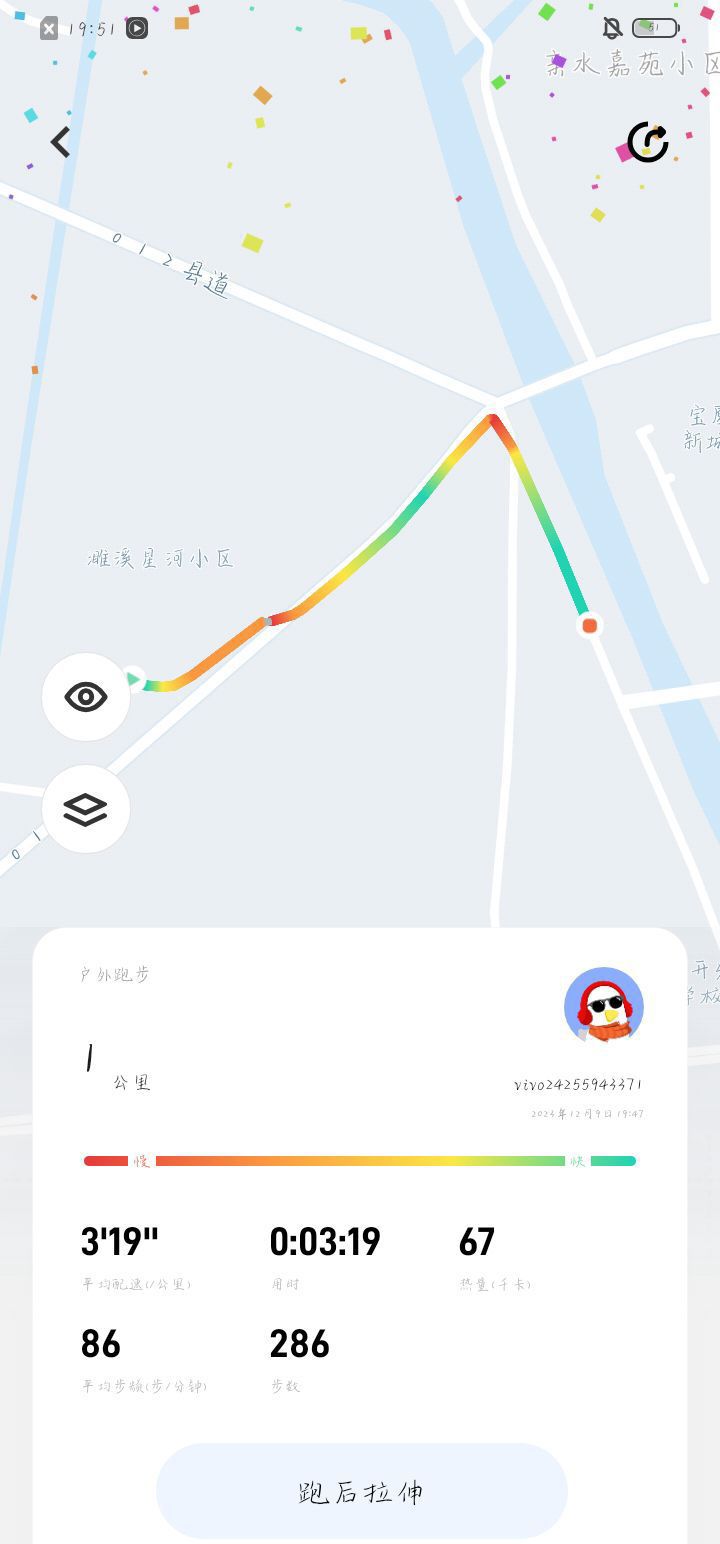Viewport: 720px width, 1544px height.
Task: Go back using the arrow icon
Action: 61,142
